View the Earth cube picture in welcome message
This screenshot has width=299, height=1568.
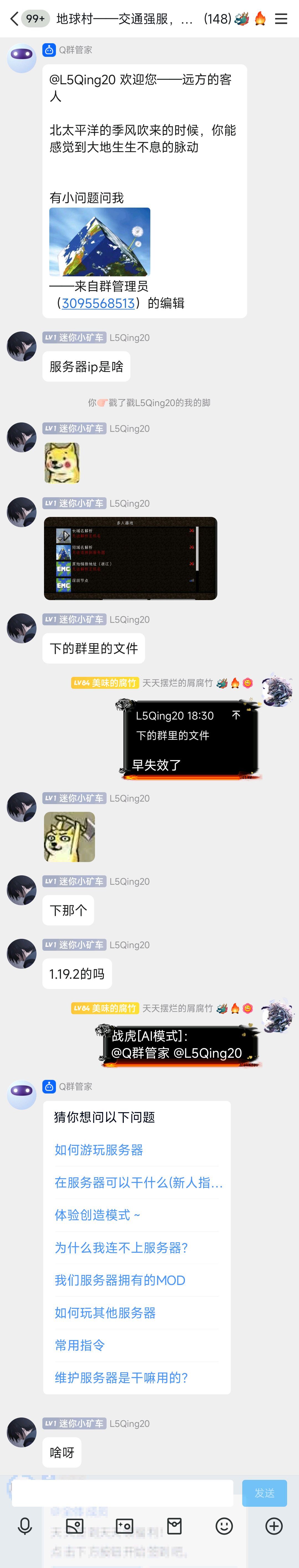100,242
